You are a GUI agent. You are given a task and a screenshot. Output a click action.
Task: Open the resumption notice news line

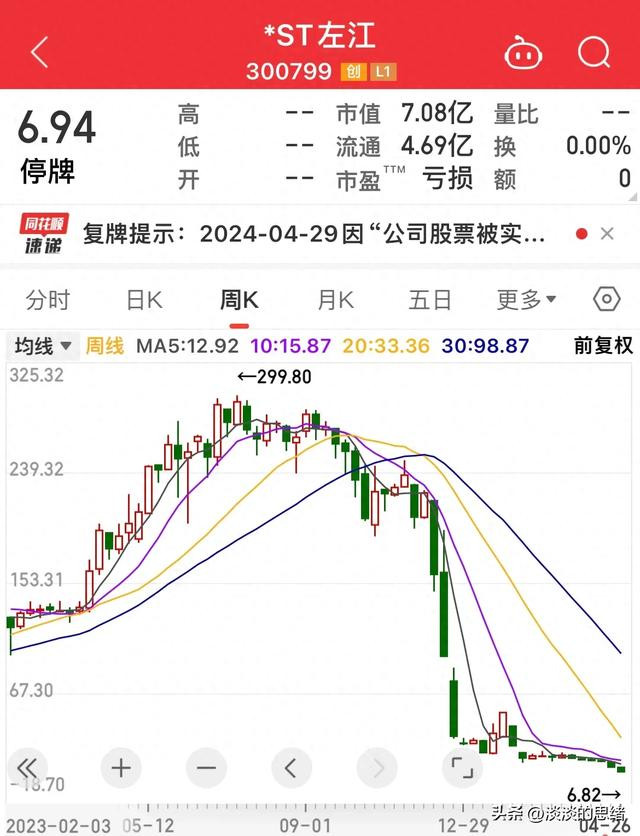pyautogui.click(x=315, y=234)
